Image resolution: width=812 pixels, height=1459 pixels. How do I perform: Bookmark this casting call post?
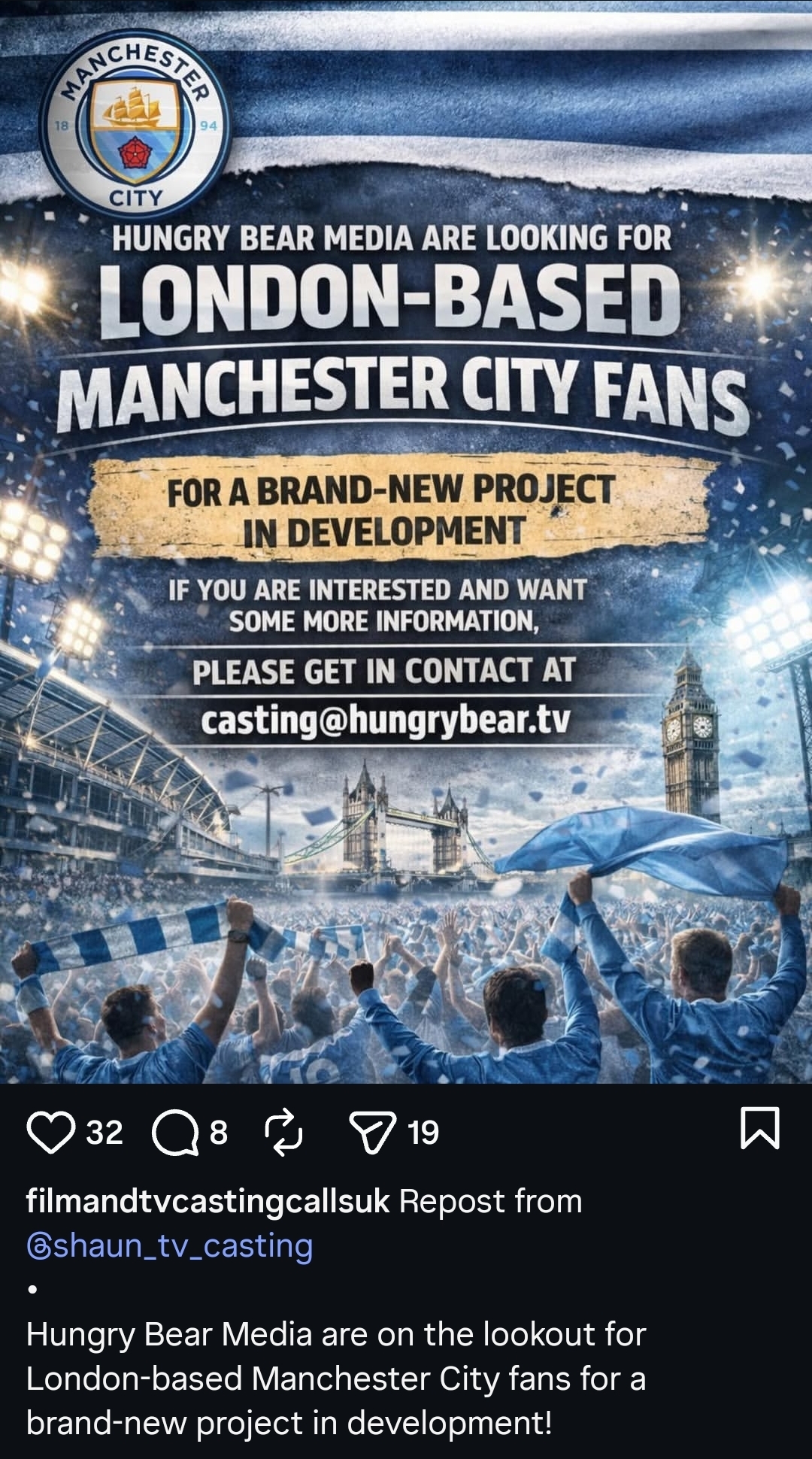click(759, 1128)
